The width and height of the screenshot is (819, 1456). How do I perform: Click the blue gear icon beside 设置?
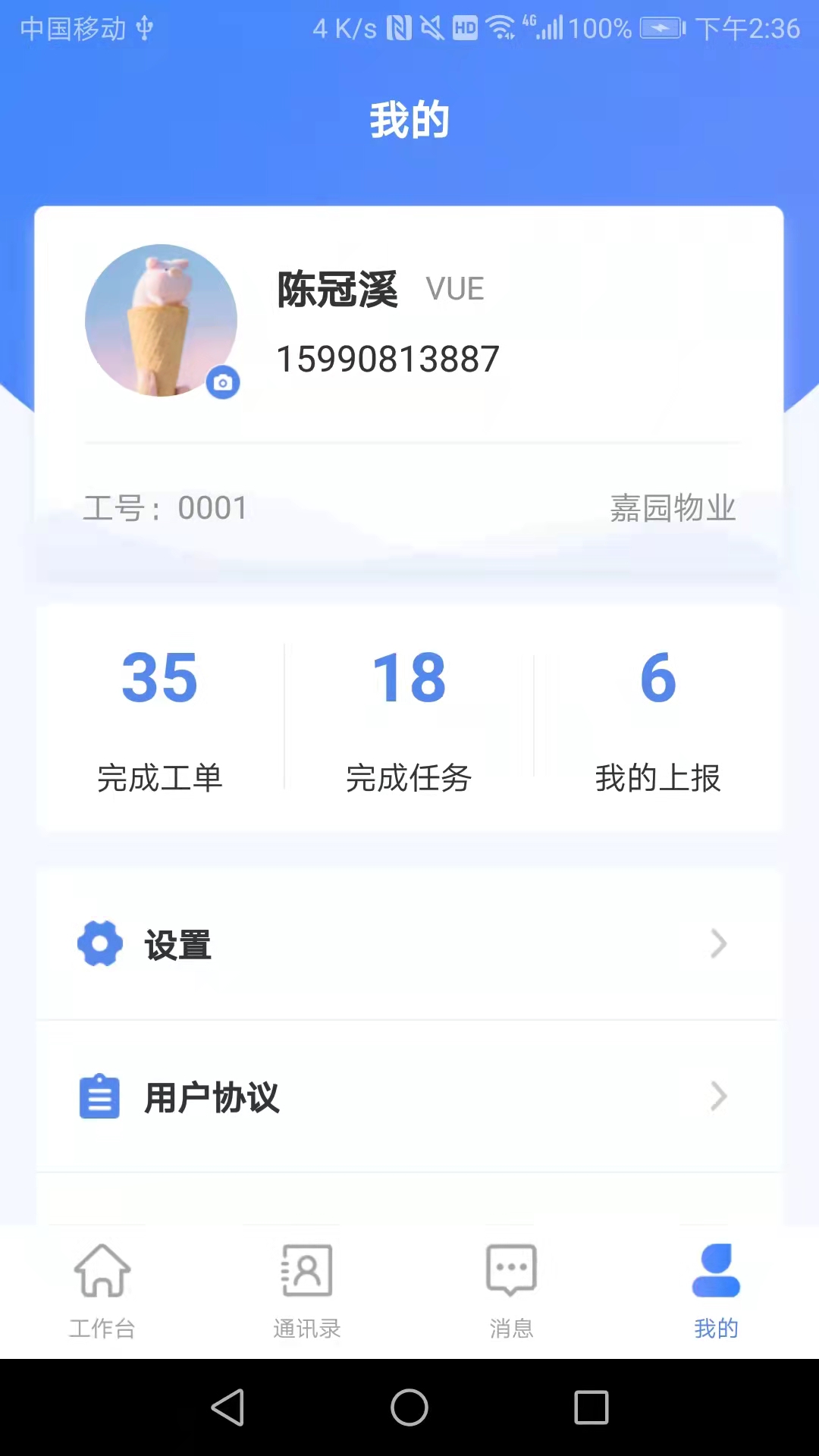pos(99,943)
